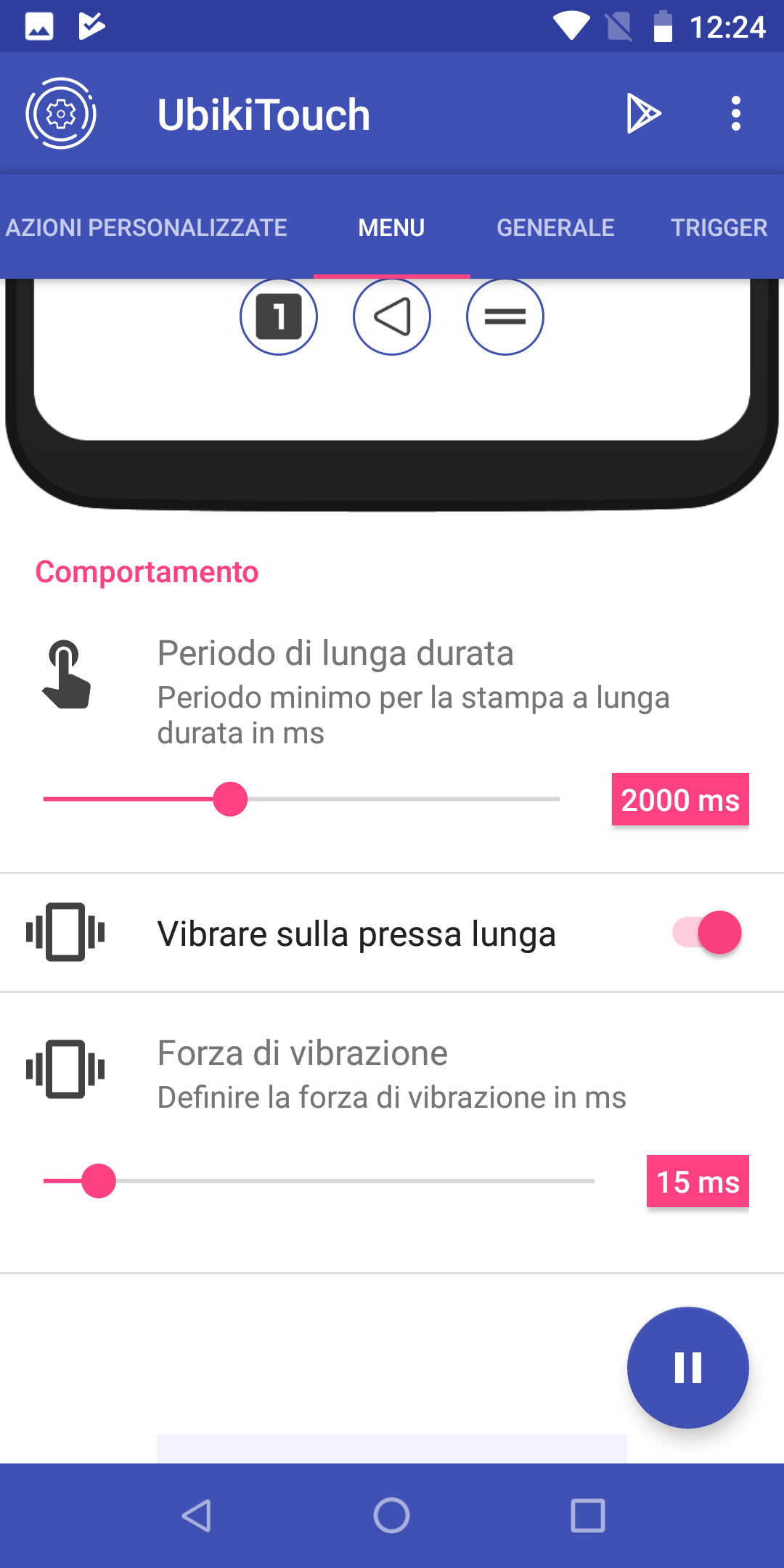Image resolution: width=784 pixels, height=1568 pixels.
Task: Tap the two-lines menu button
Action: coord(505,317)
